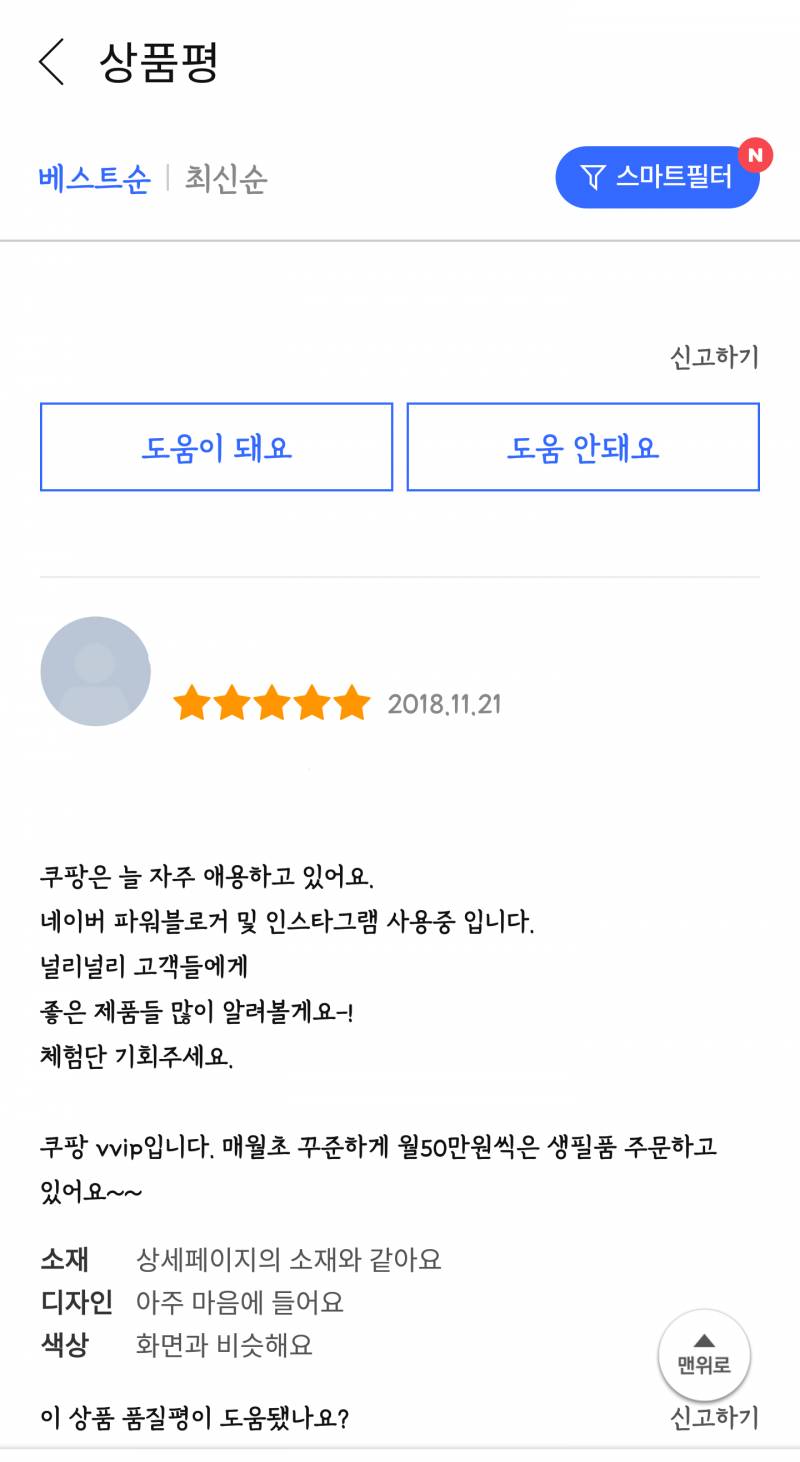
Task: Toggle helpful vote with 도움이 돼요
Action: pos(216,447)
